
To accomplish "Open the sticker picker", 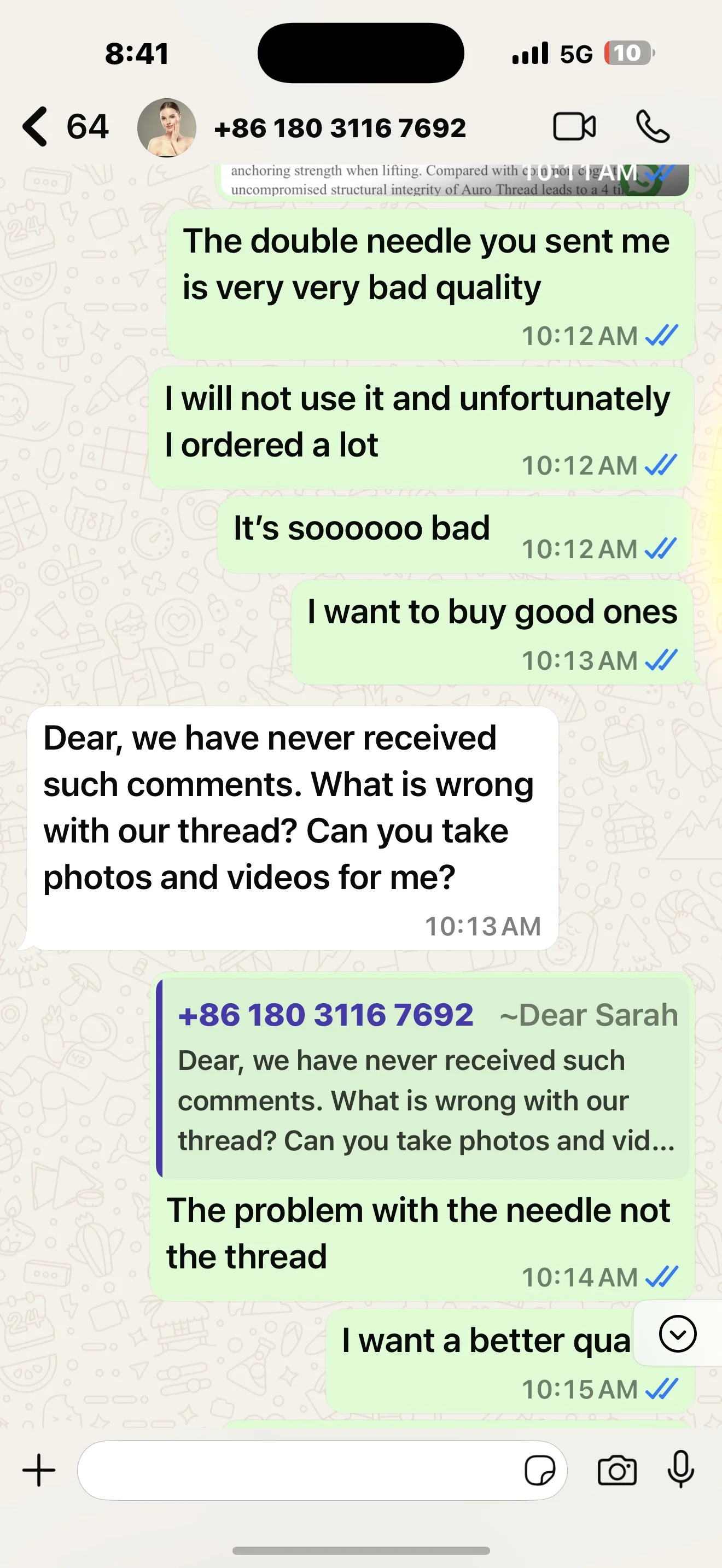I will tap(539, 1471).
